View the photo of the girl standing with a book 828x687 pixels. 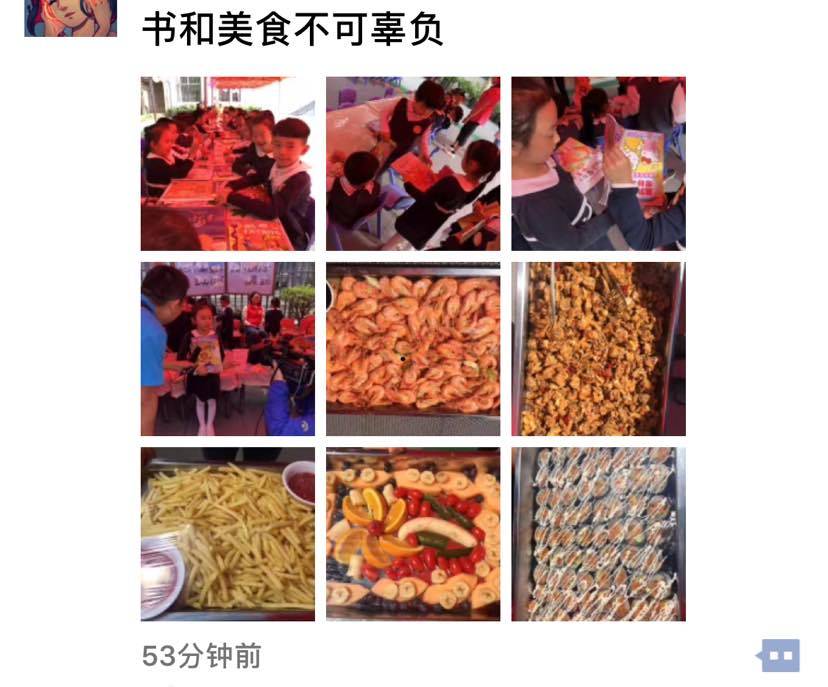point(227,348)
